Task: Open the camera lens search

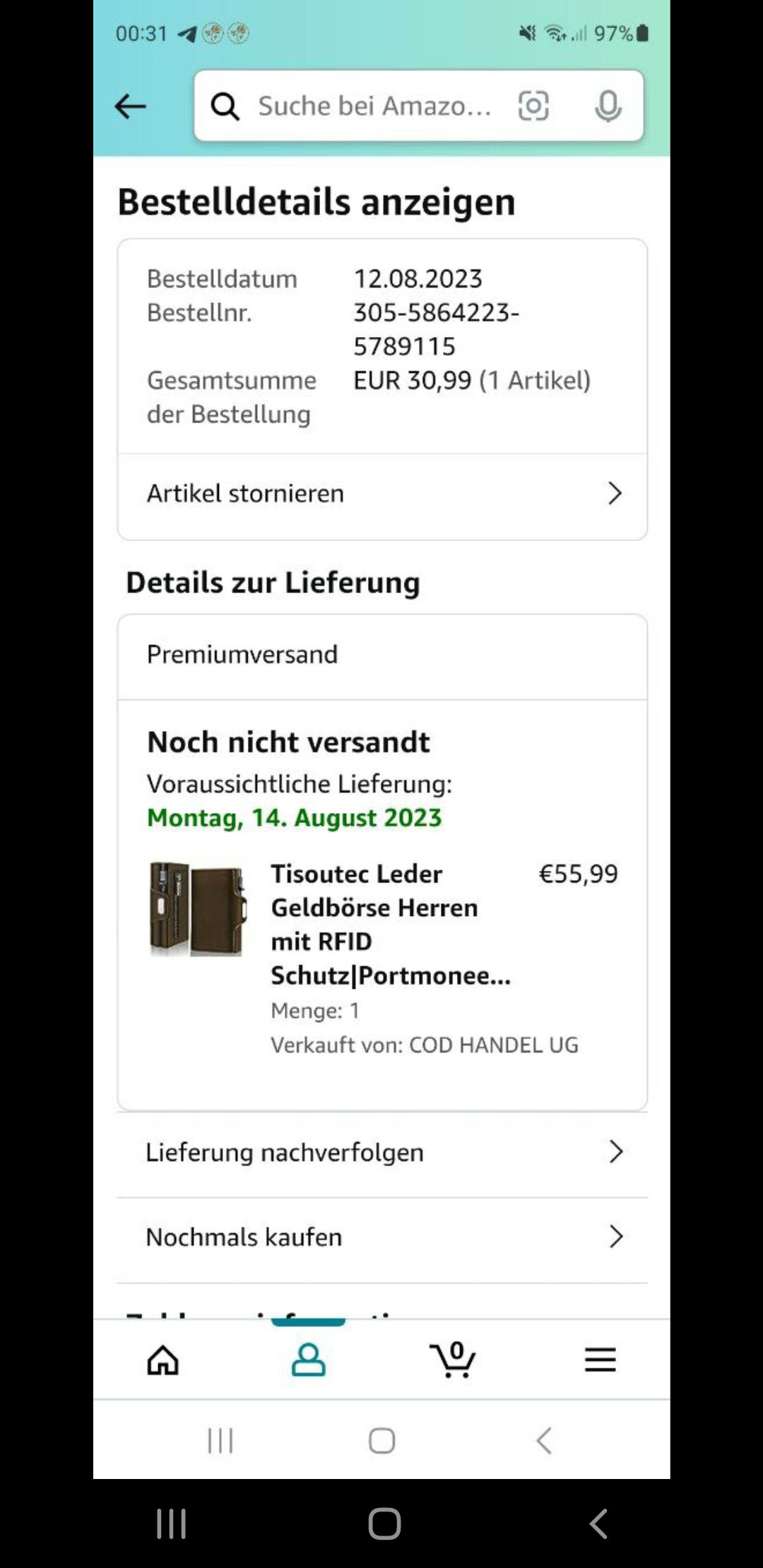Action: [x=533, y=106]
